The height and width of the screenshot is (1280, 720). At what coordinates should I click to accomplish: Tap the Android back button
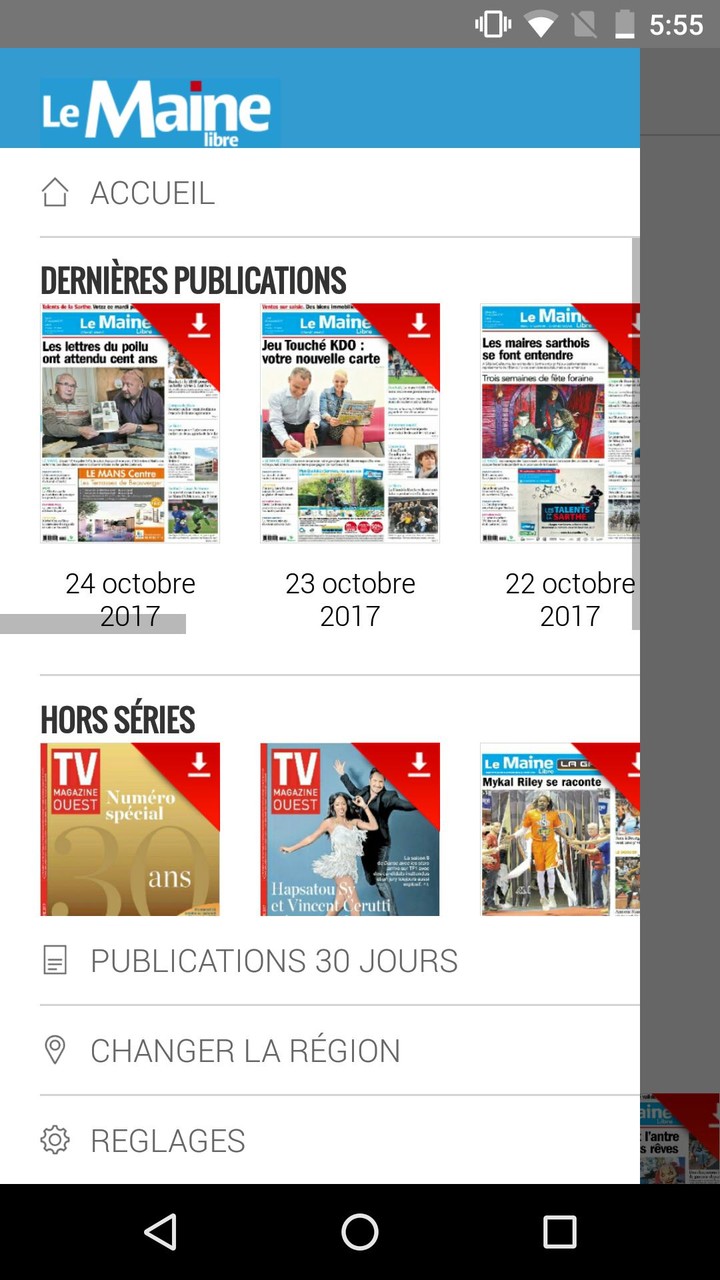160,1232
